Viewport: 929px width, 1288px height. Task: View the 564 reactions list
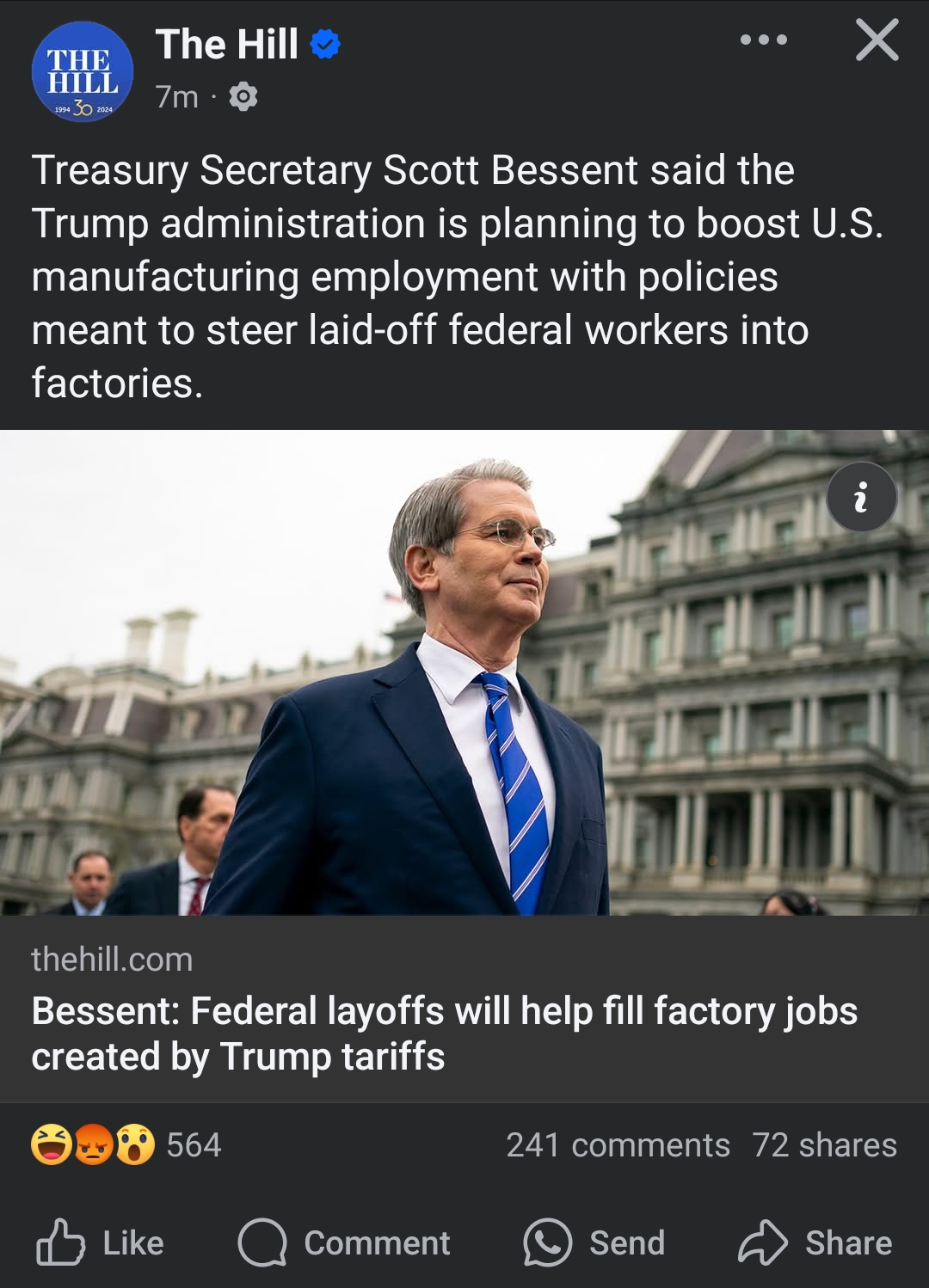[126, 1144]
